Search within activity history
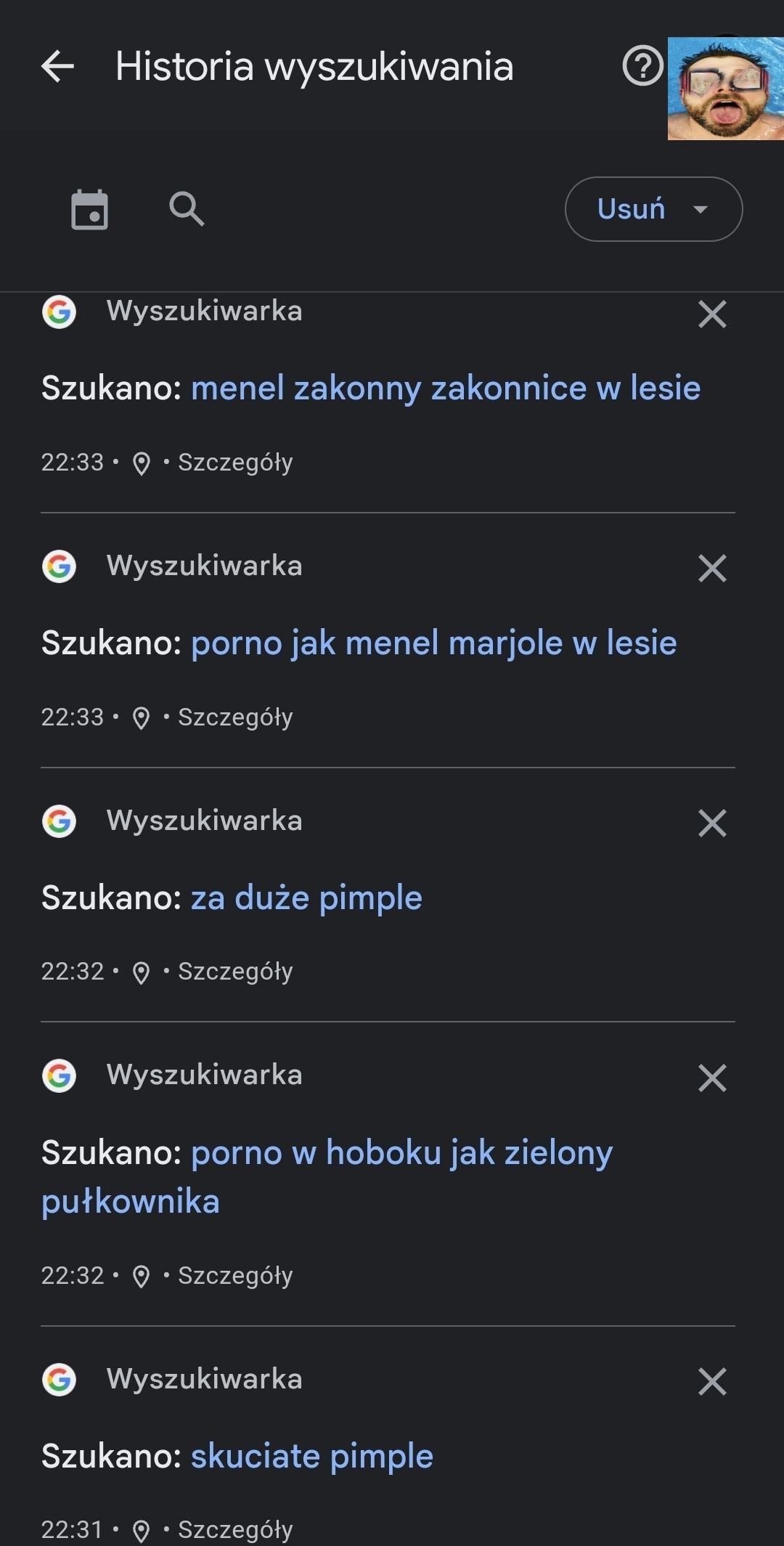 [x=187, y=210]
